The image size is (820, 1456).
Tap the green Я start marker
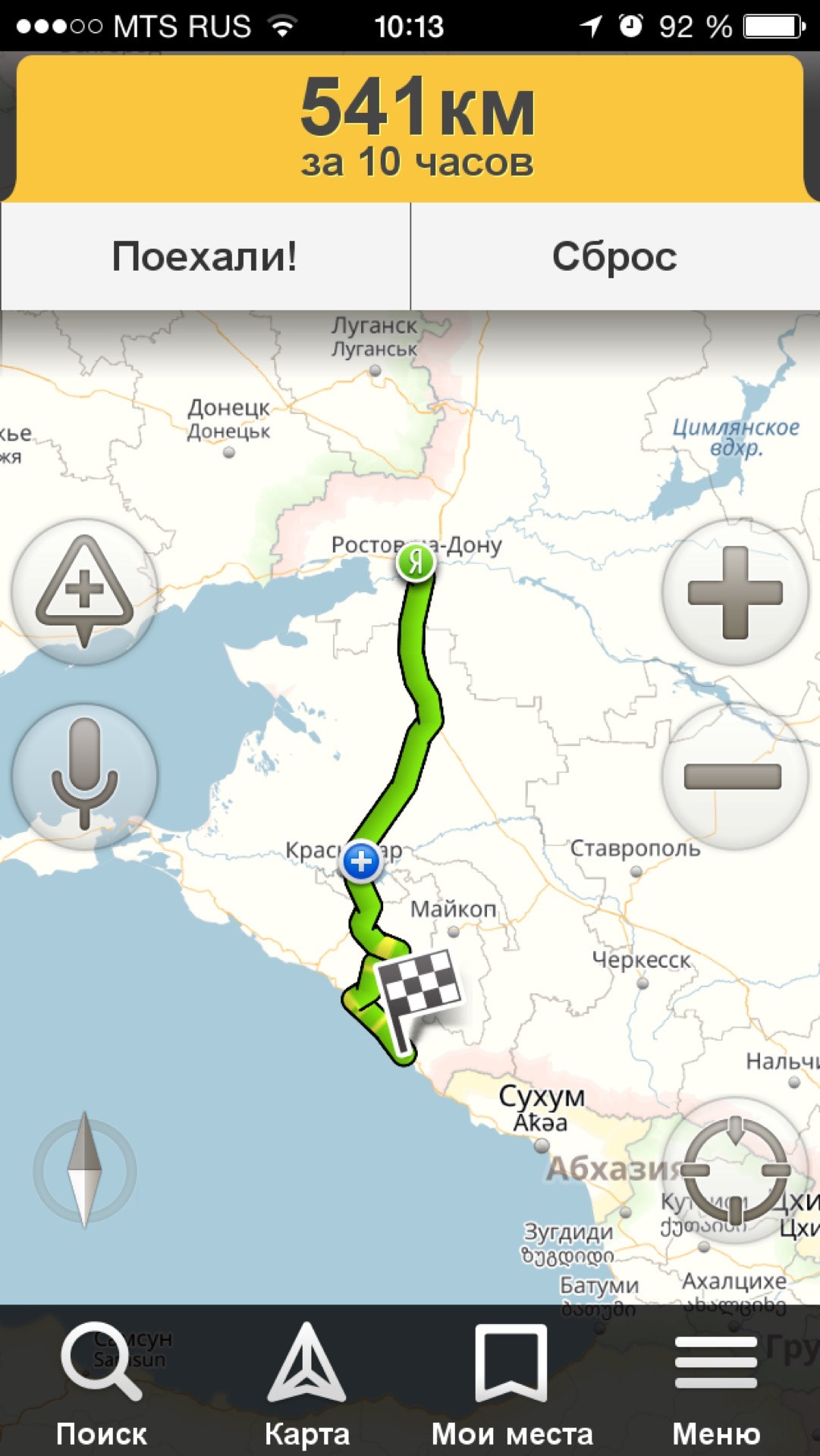(415, 563)
